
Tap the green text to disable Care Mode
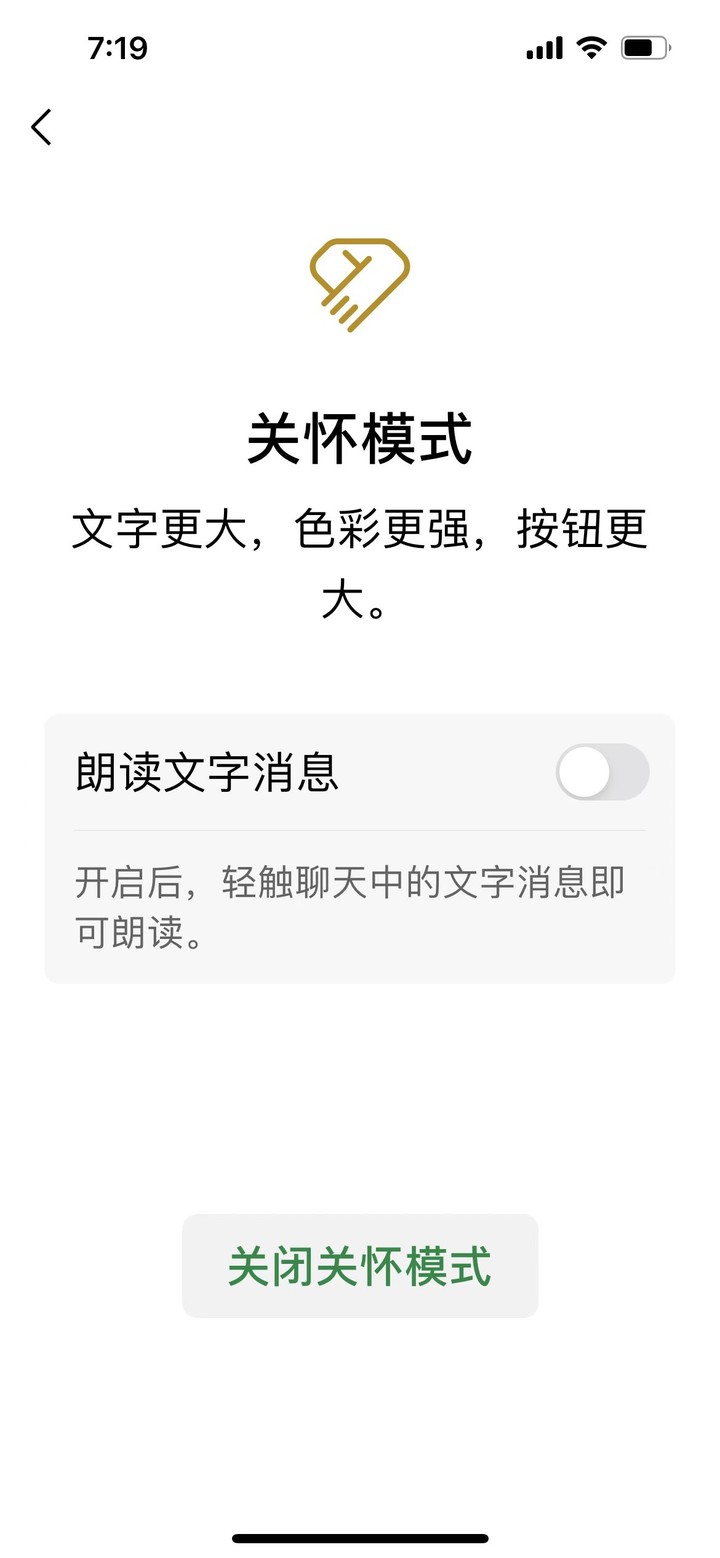coord(360,1267)
